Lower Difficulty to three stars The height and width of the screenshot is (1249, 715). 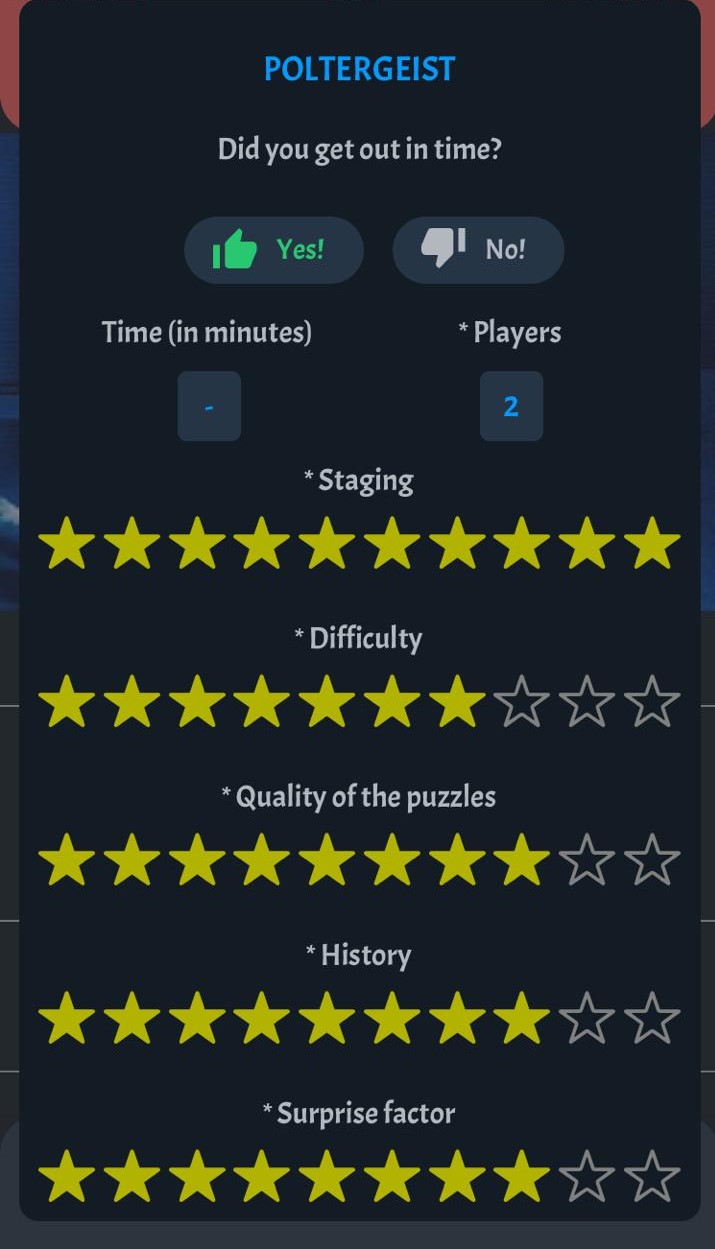196,701
